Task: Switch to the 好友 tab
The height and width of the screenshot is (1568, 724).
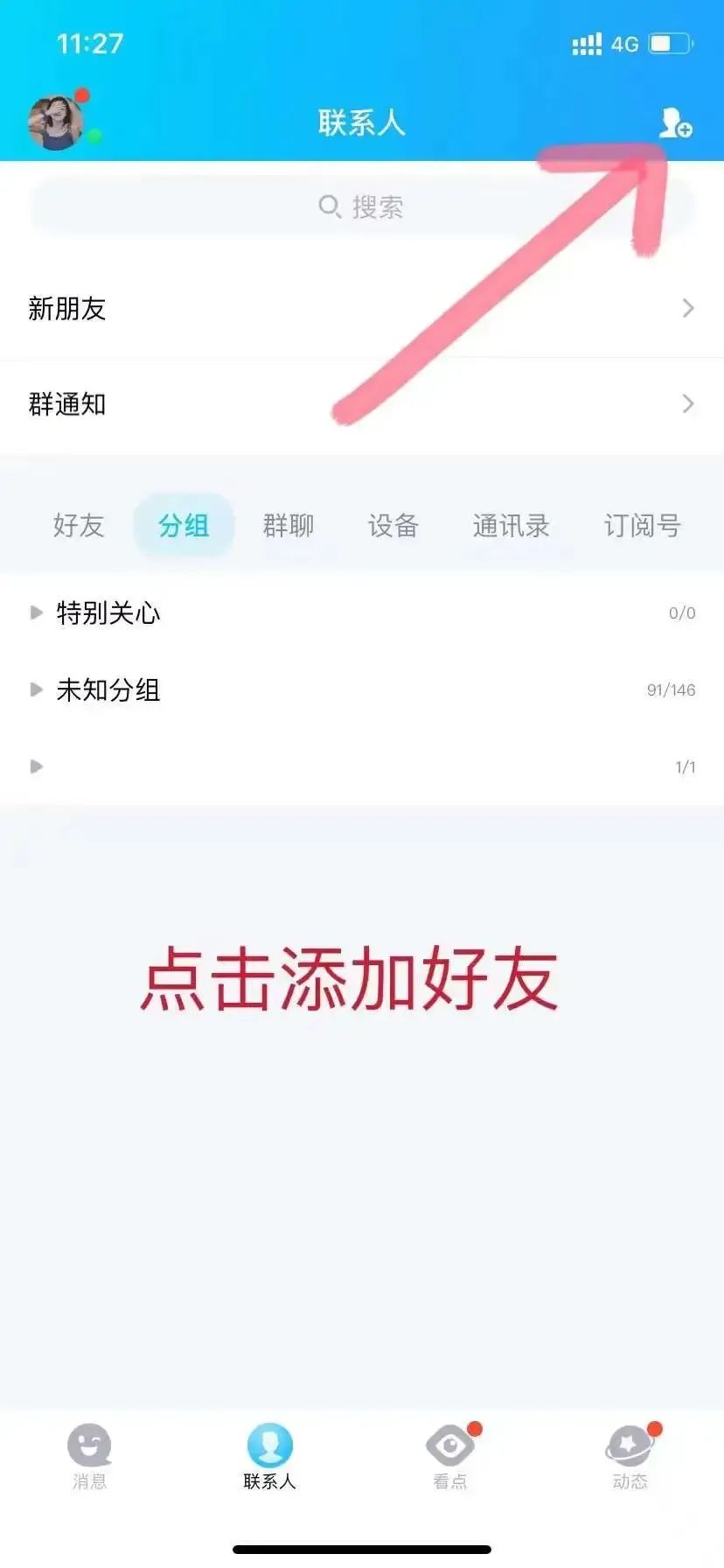Action: click(79, 525)
